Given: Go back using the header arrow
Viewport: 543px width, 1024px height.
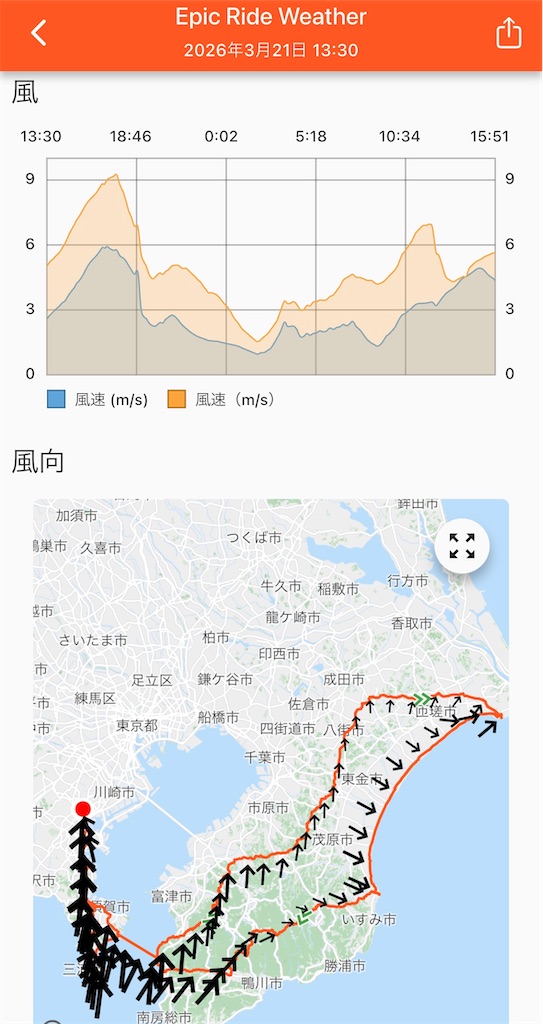Looking at the screenshot, I should pyautogui.click(x=39, y=33).
